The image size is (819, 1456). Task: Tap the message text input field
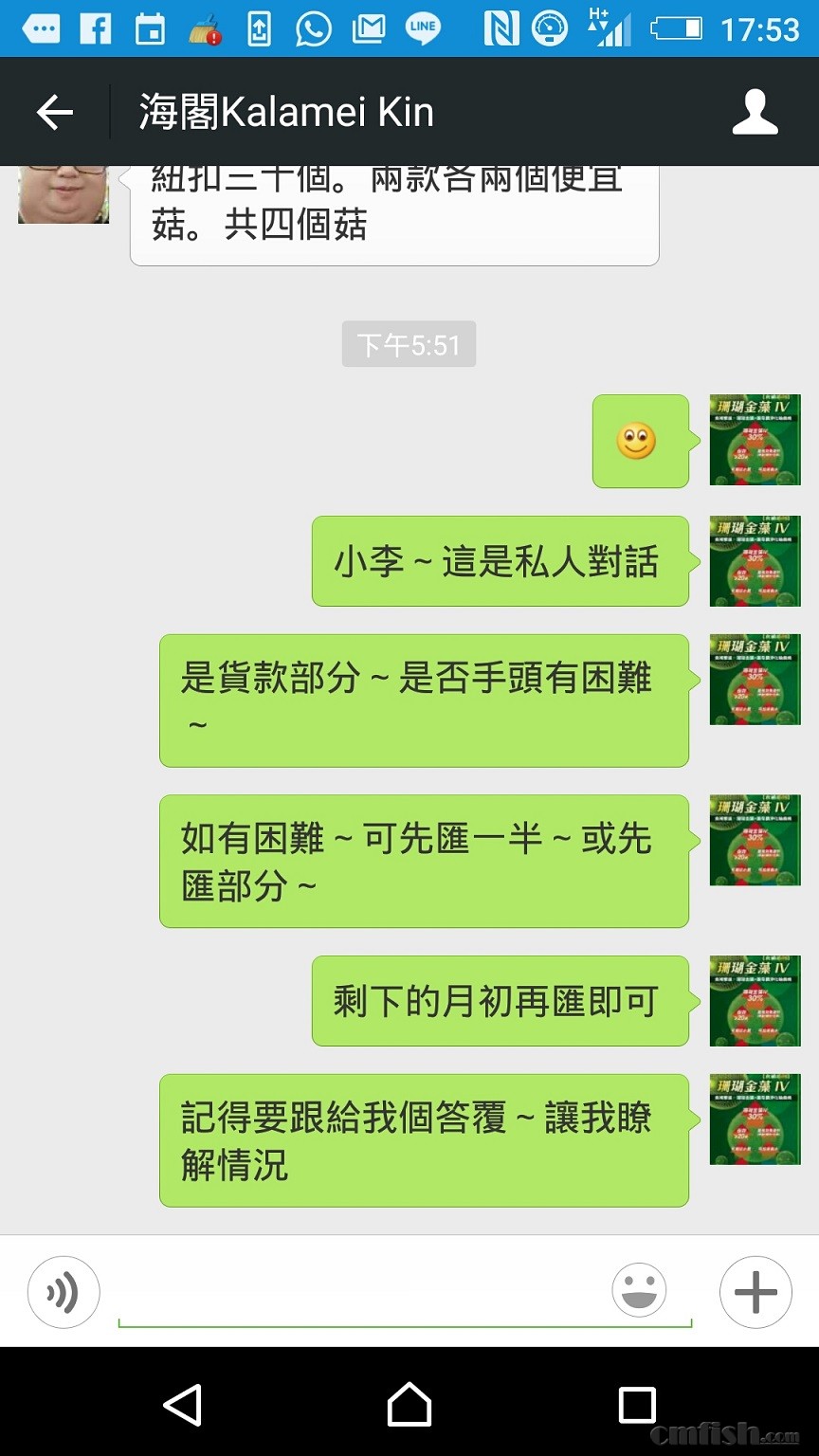pos(360,1292)
